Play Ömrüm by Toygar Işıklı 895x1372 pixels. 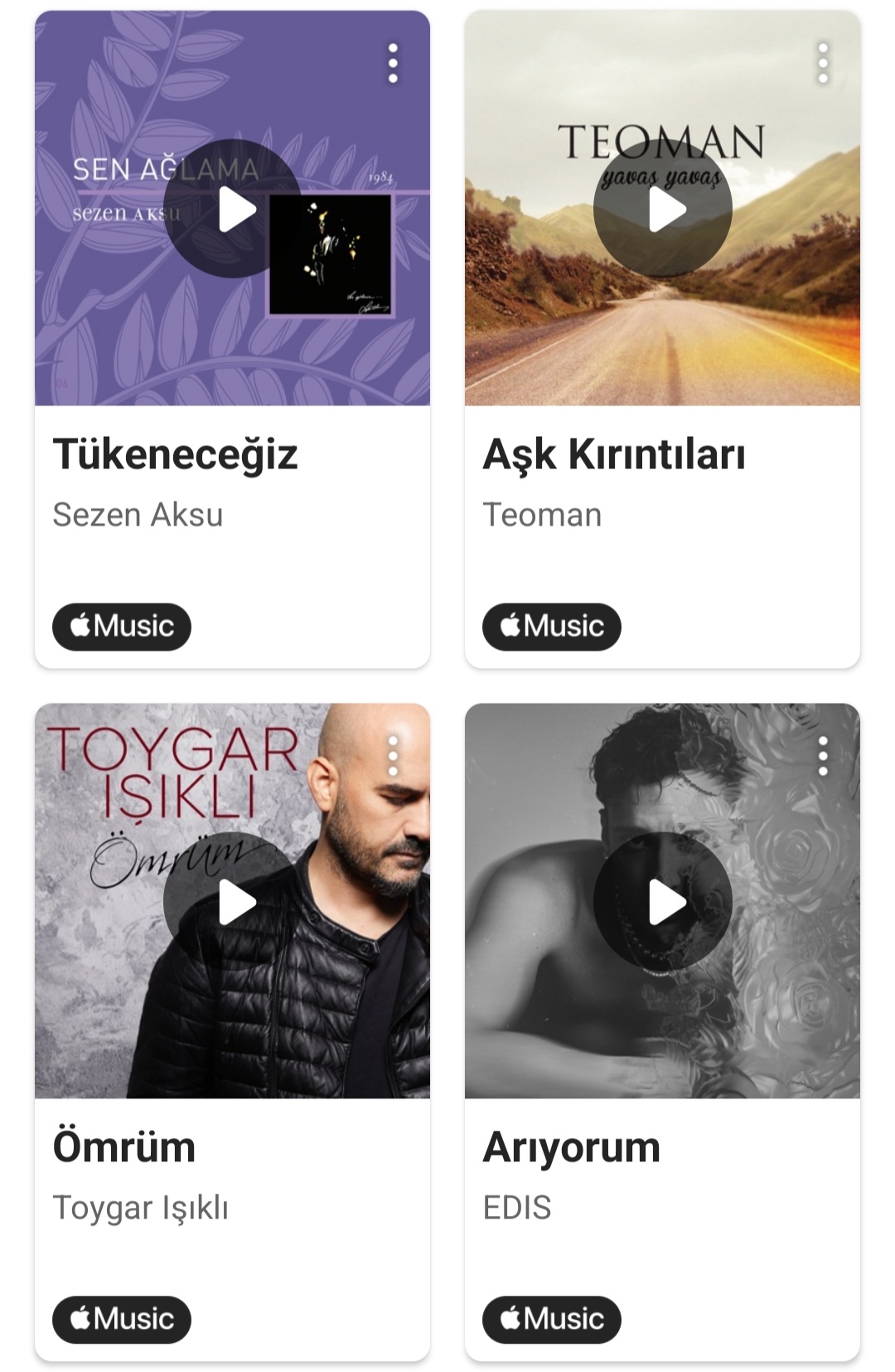(x=232, y=902)
